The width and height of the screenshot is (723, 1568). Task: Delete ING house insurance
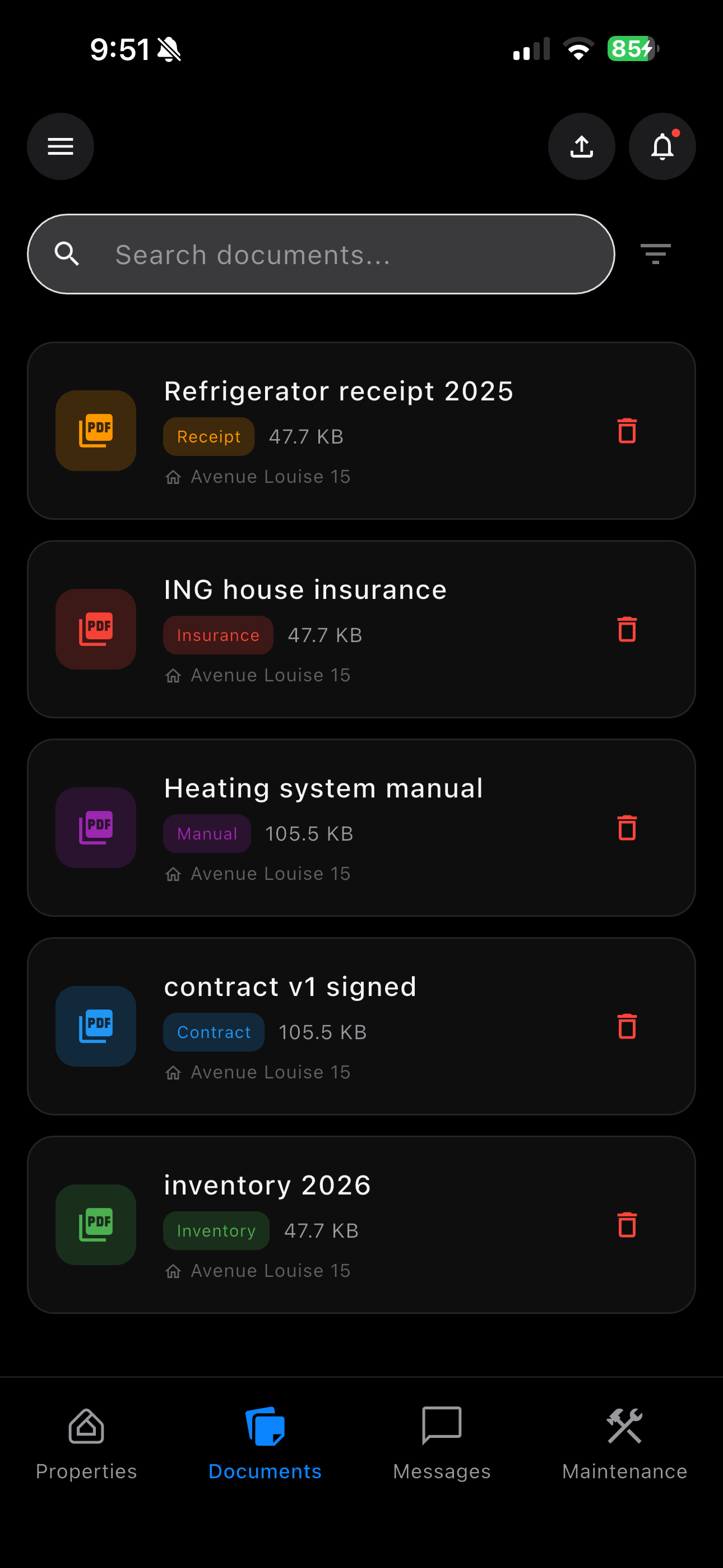click(x=627, y=629)
